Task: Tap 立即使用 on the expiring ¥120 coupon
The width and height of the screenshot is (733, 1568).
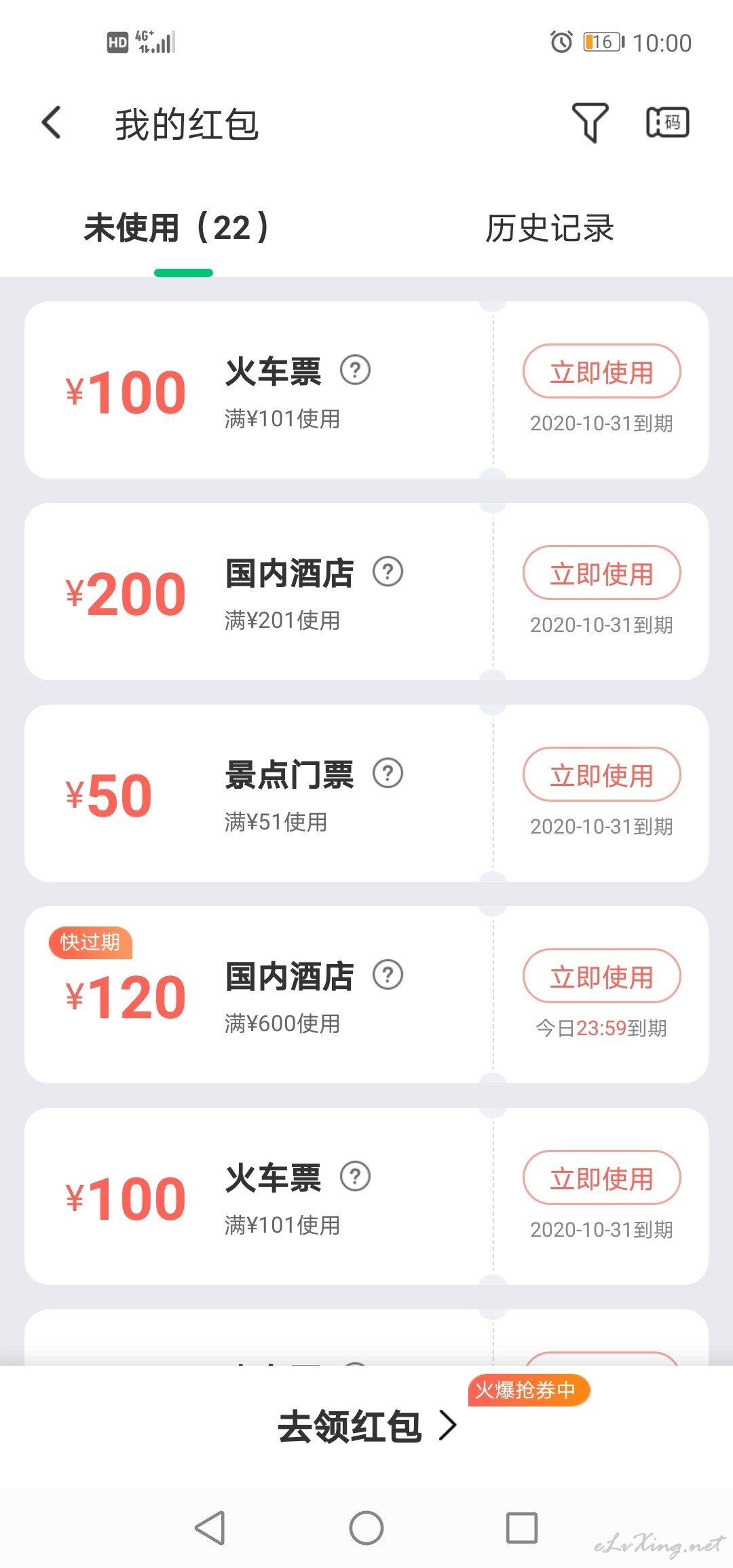Action: (x=601, y=977)
